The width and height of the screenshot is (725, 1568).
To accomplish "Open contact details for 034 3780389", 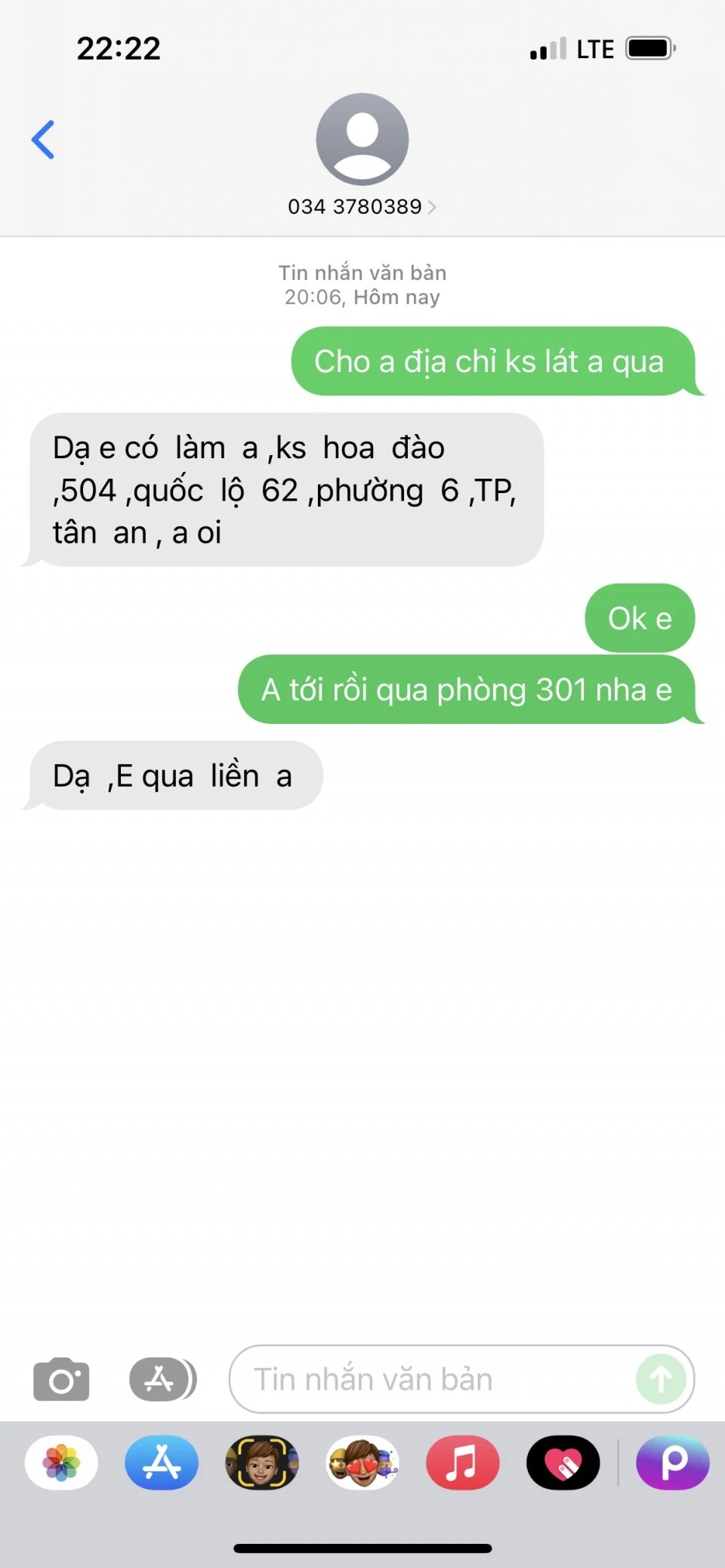I will pyautogui.click(x=362, y=206).
